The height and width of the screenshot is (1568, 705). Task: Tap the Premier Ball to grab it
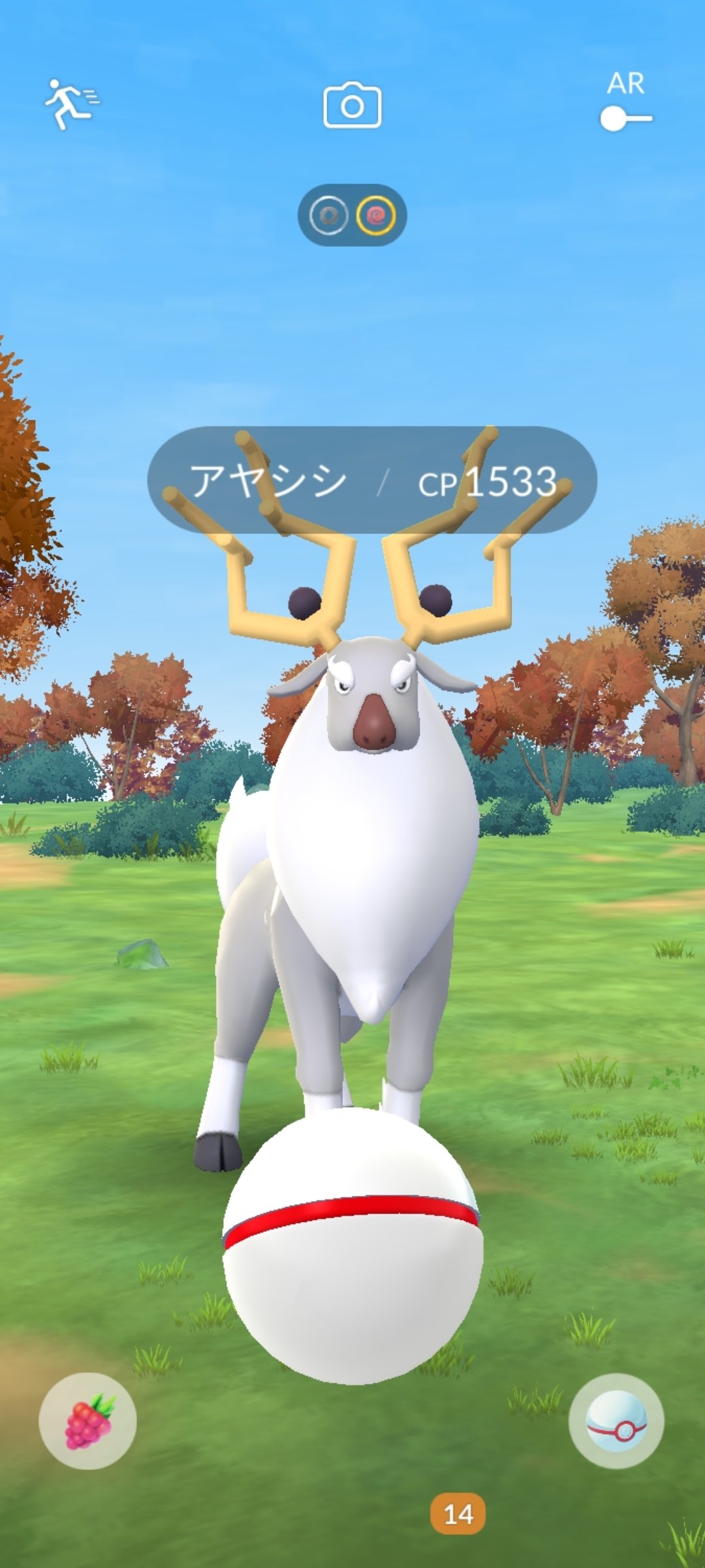tap(352, 1245)
